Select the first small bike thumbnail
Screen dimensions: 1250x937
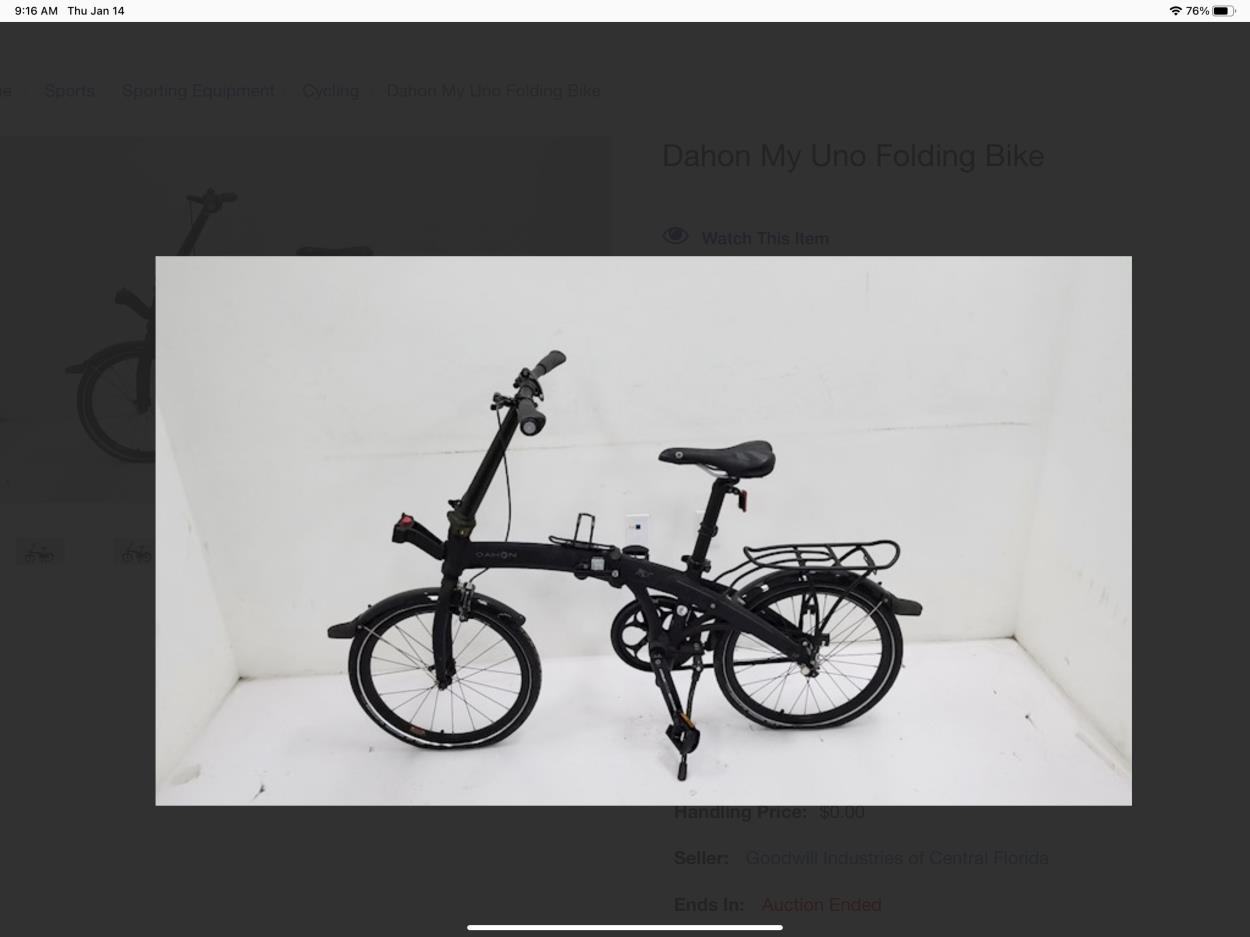coord(40,552)
